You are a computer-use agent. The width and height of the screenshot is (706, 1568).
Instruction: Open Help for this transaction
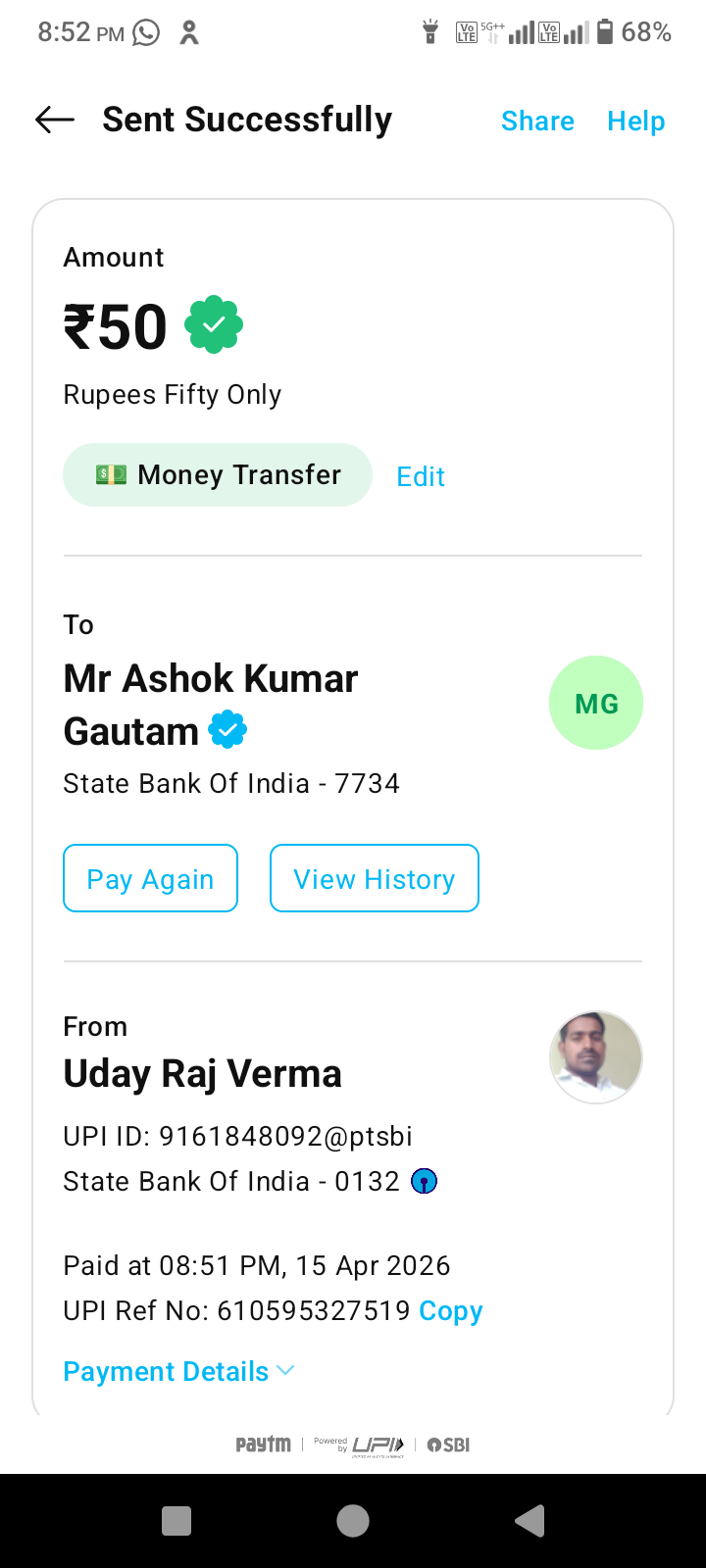pyautogui.click(x=635, y=122)
